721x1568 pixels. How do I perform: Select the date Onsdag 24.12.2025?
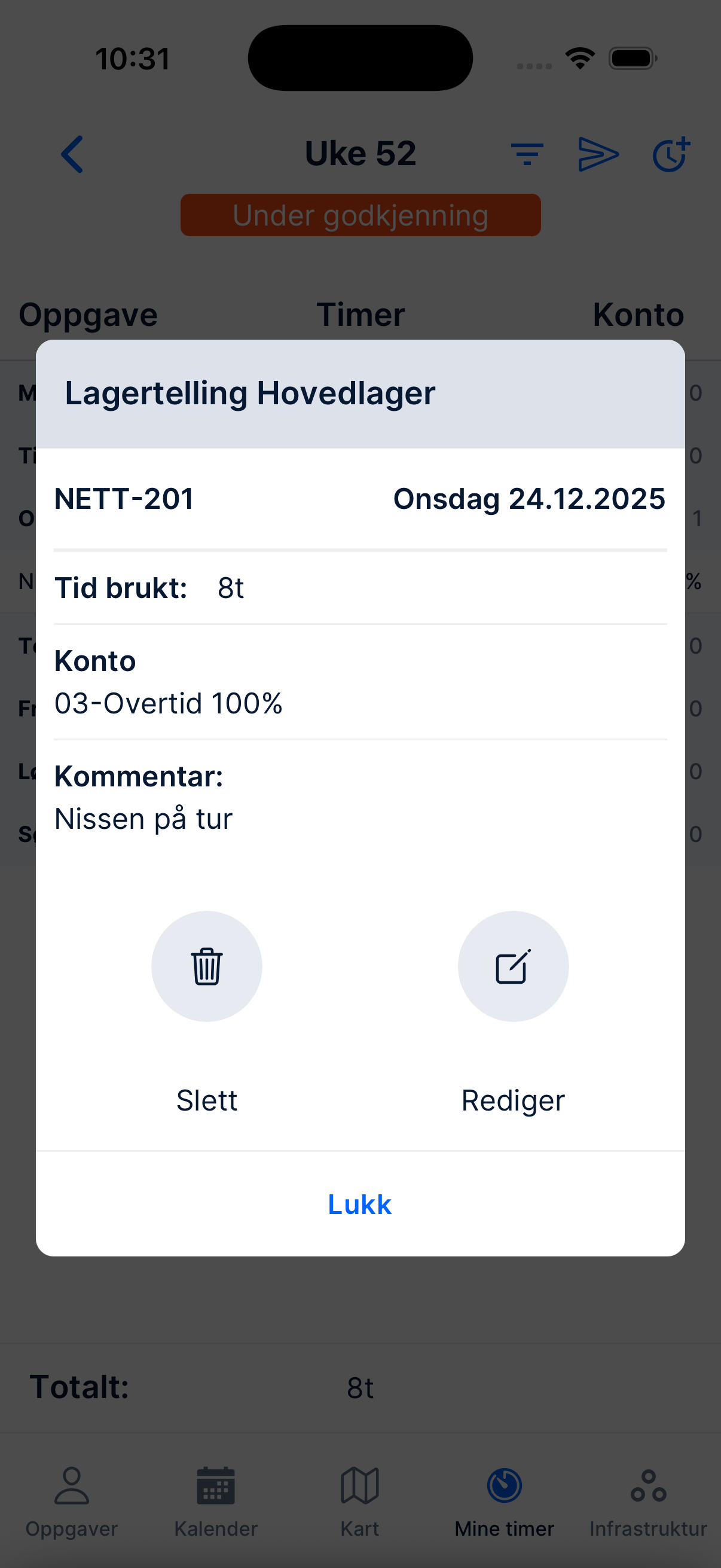tap(528, 499)
